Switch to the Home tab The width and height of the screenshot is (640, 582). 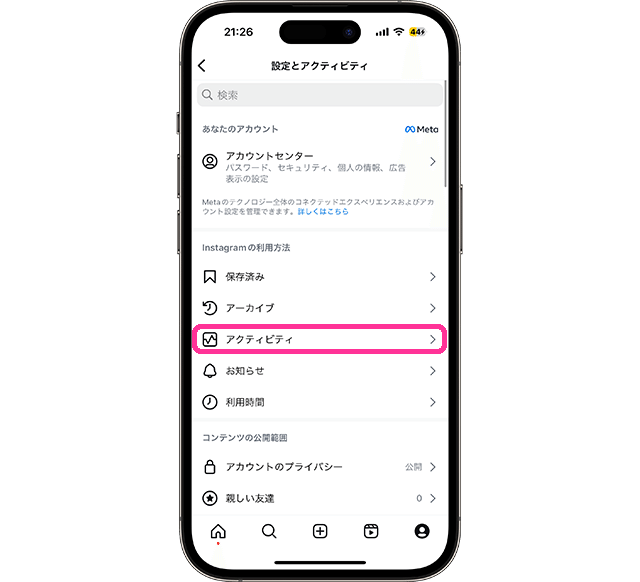pos(218,532)
